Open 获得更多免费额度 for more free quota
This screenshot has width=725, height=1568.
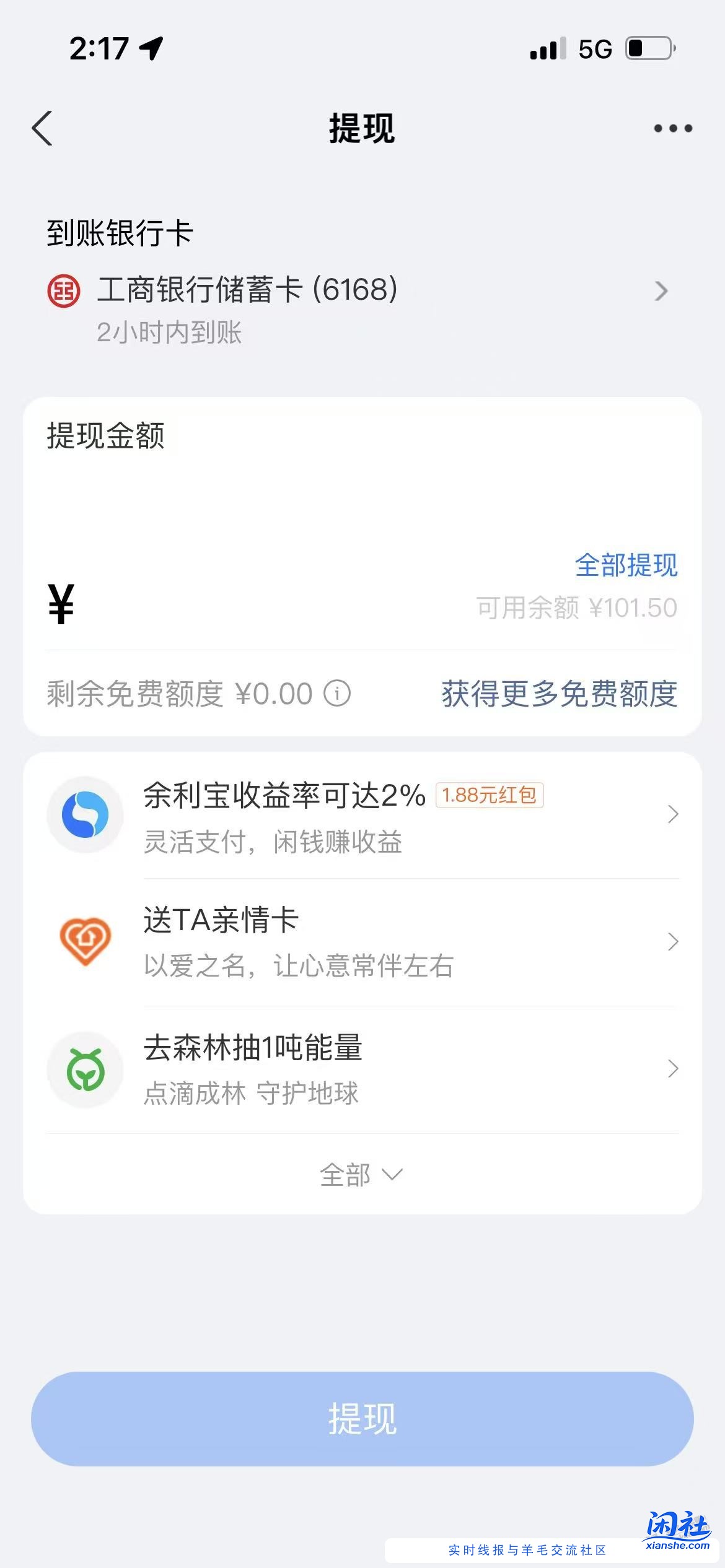coord(558,694)
